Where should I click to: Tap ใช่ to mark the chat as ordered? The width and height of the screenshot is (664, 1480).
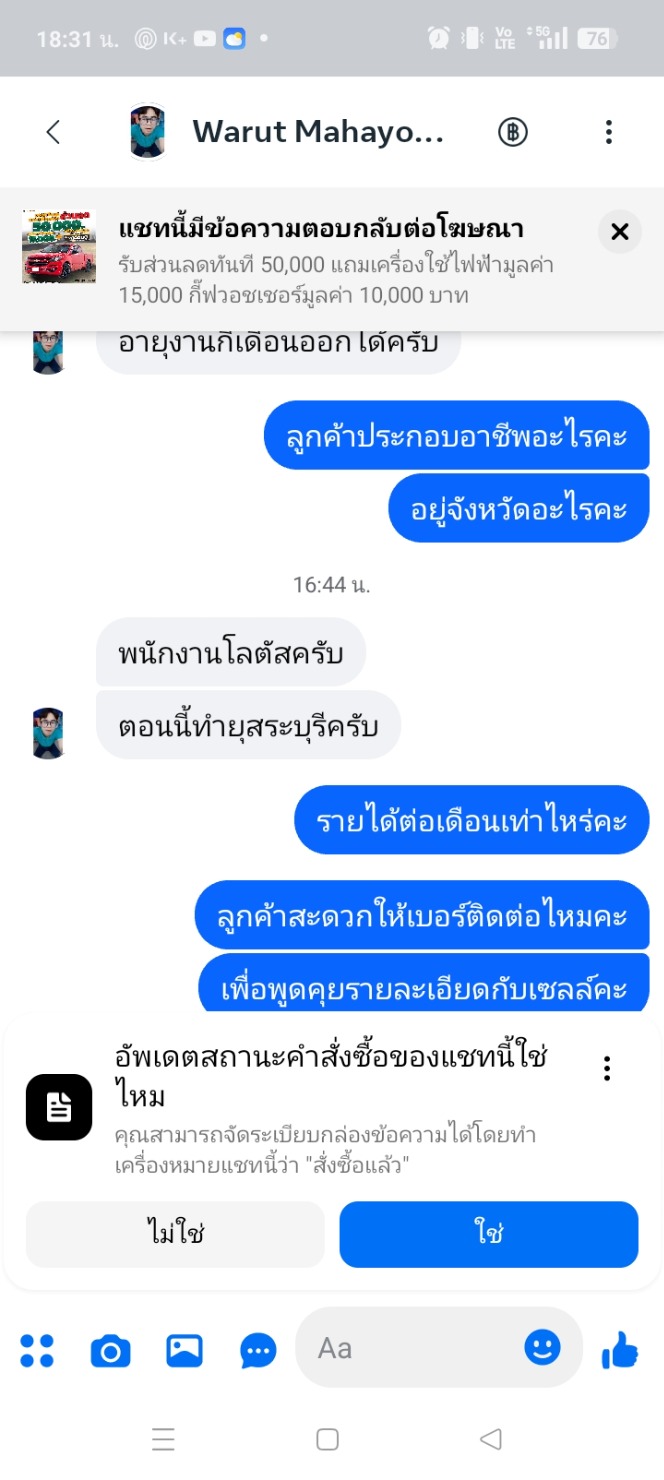pyautogui.click(x=489, y=1234)
